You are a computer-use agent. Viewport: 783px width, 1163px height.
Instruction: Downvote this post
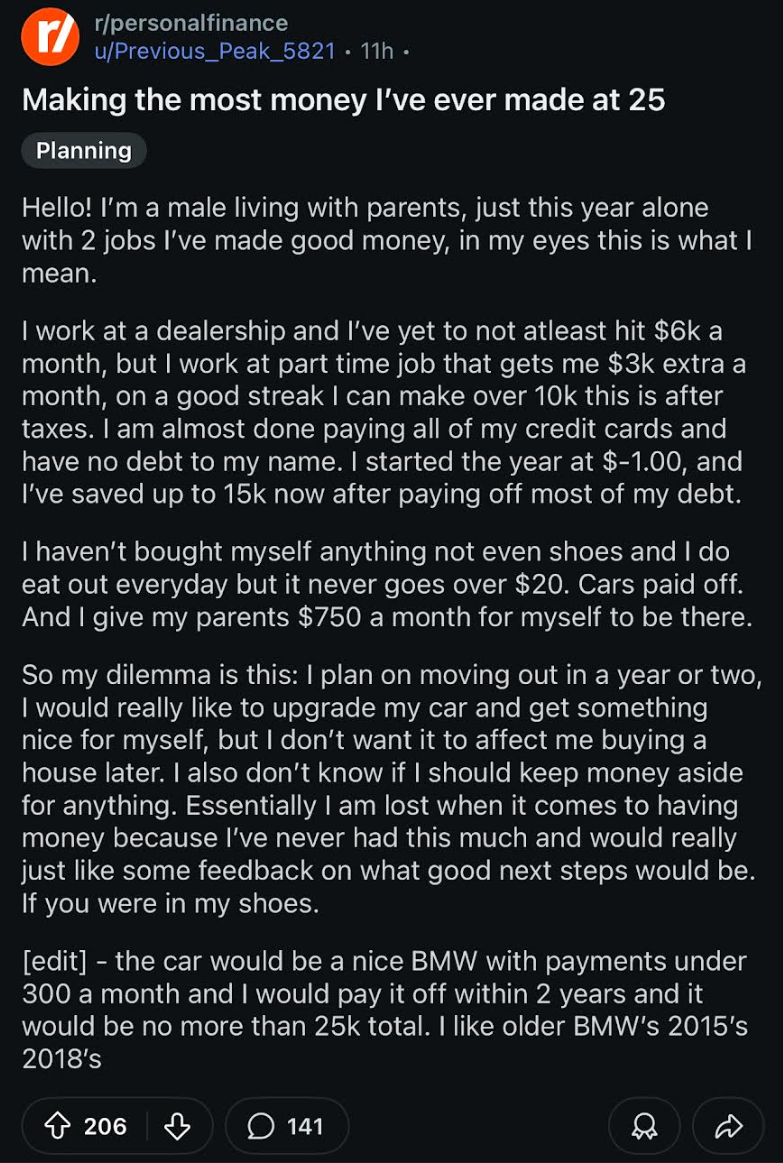(x=177, y=1126)
